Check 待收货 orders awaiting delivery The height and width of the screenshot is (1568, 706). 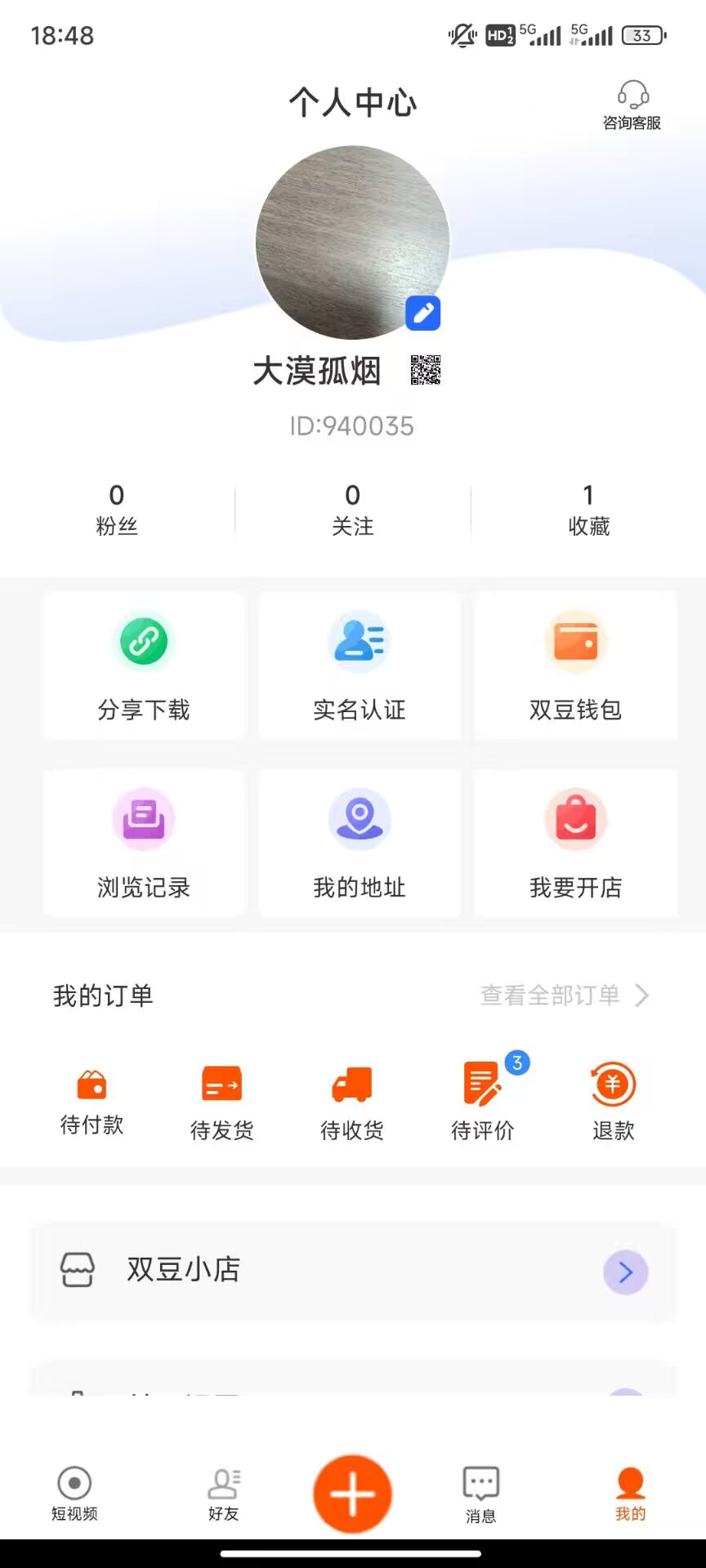click(x=352, y=1102)
